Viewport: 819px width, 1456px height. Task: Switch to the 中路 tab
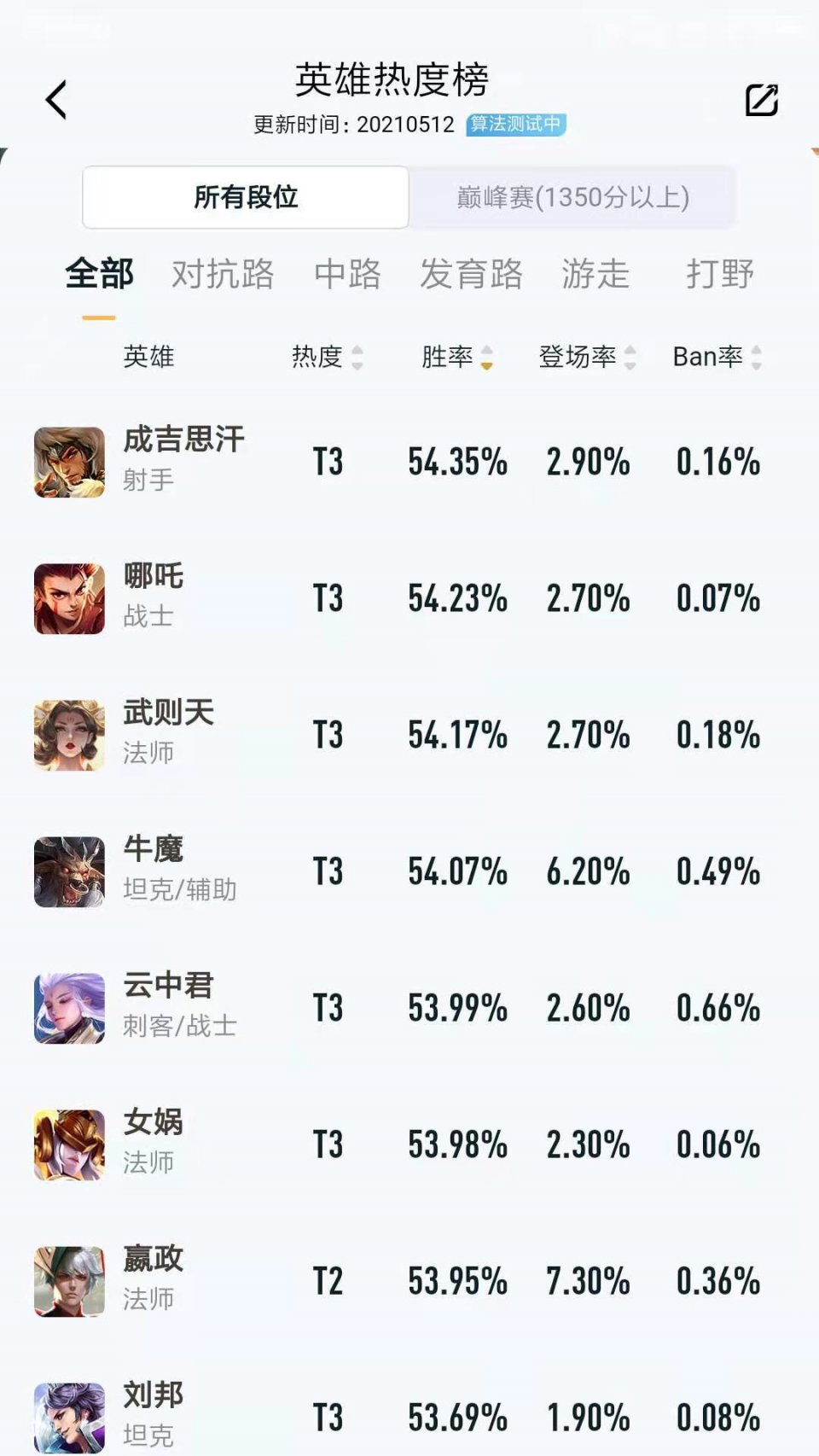pyautogui.click(x=347, y=274)
